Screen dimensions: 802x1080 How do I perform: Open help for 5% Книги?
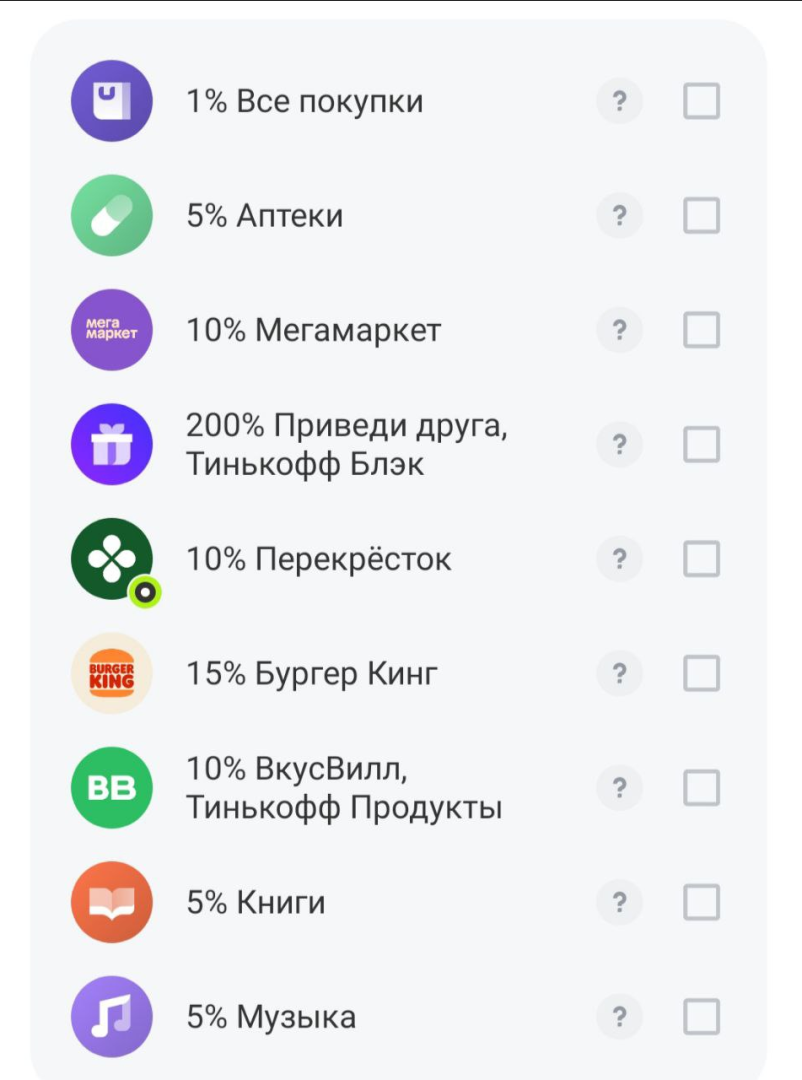[621, 901]
